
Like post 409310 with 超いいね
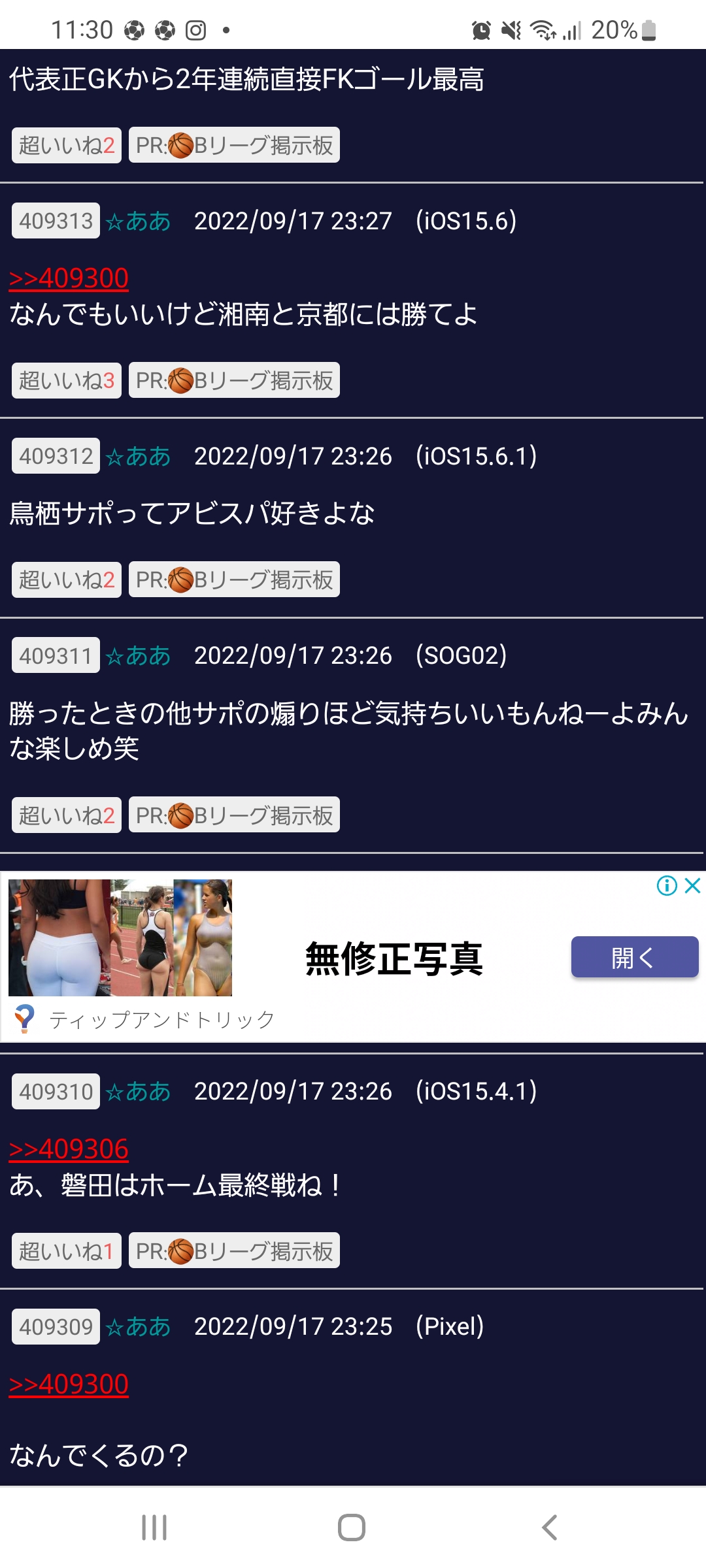pyautogui.click(x=67, y=1250)
